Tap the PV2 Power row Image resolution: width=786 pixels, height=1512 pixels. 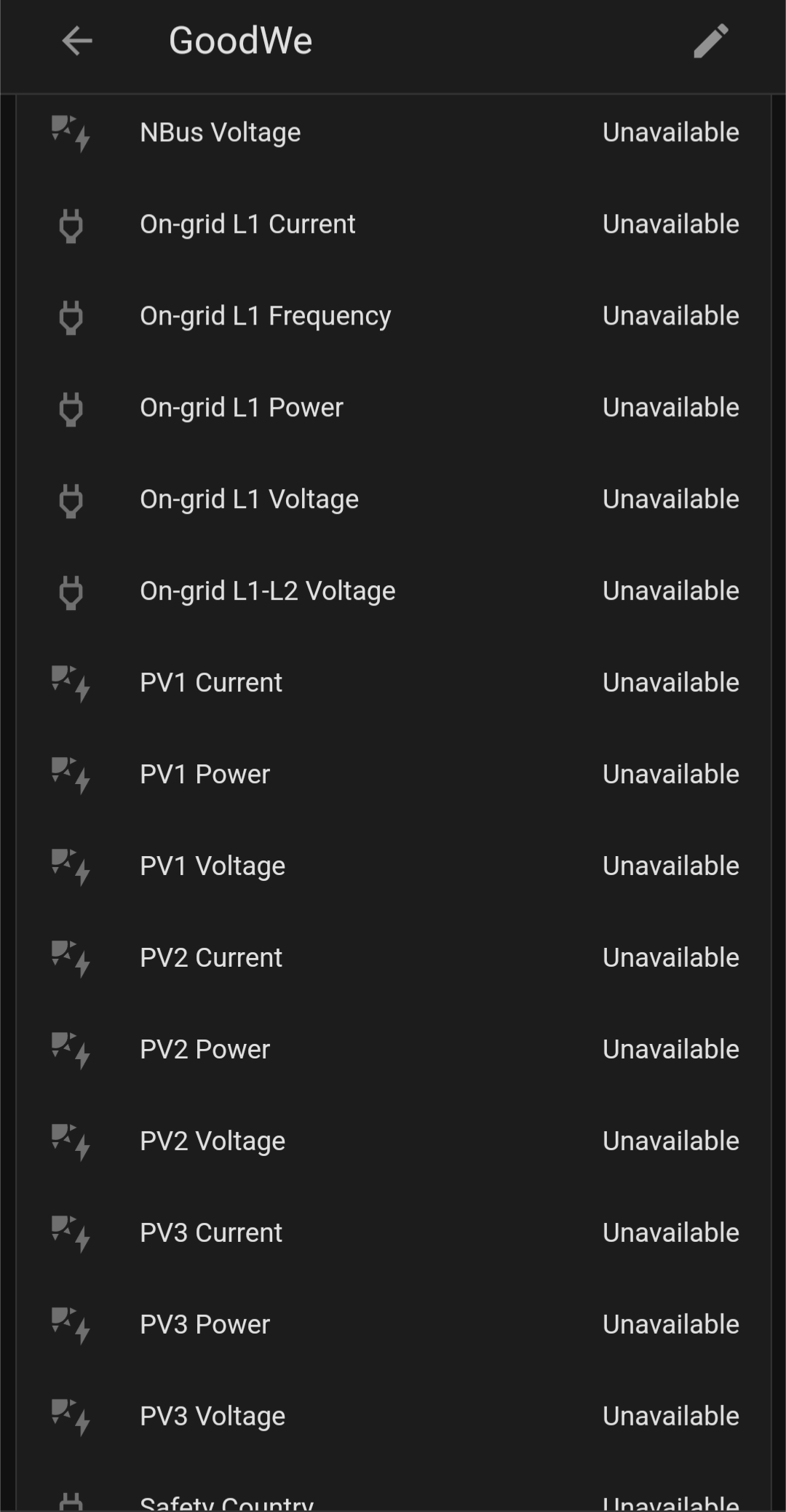click(393, 1050)
